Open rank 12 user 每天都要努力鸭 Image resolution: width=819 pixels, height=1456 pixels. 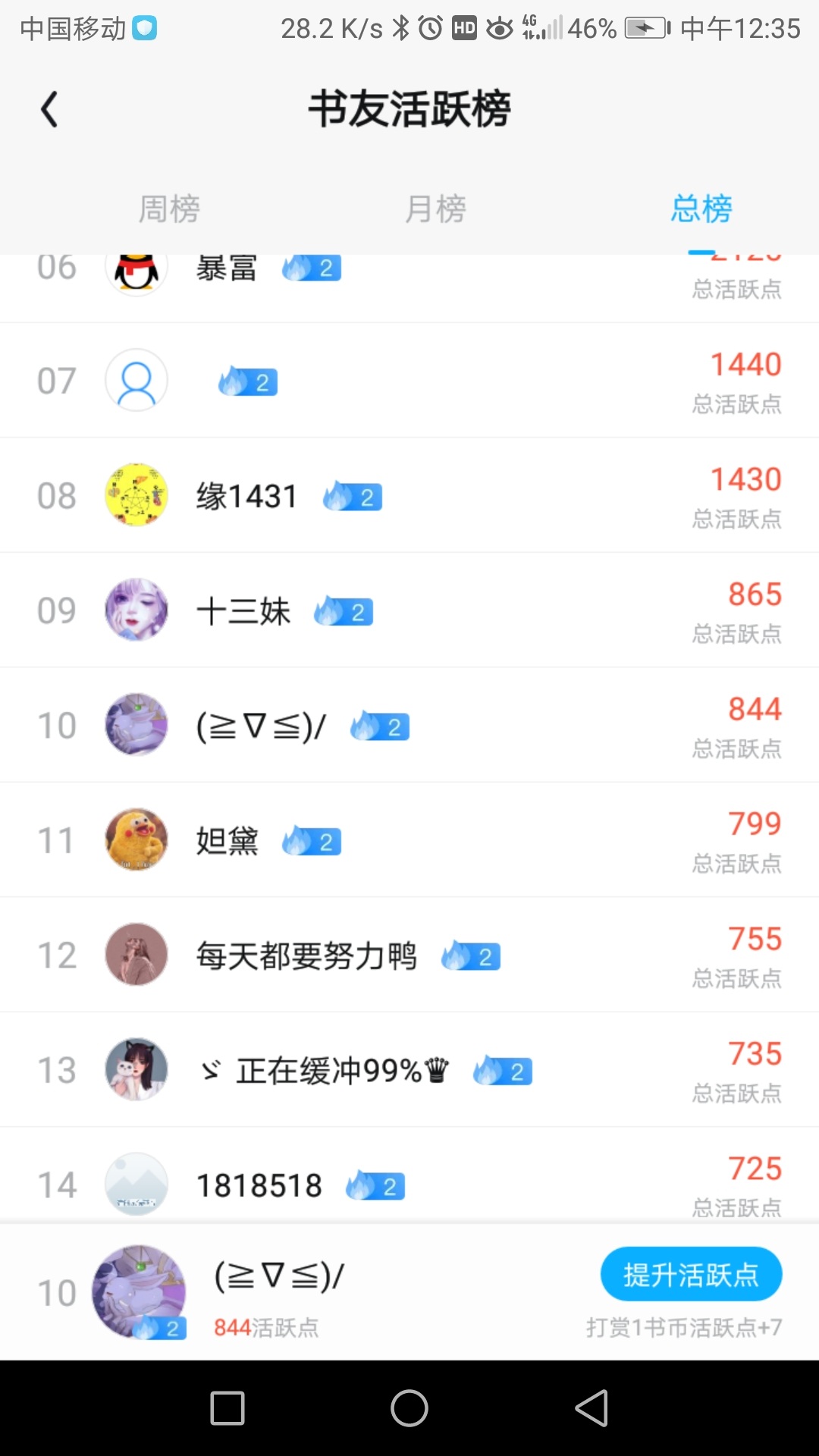tap(409, 955)
